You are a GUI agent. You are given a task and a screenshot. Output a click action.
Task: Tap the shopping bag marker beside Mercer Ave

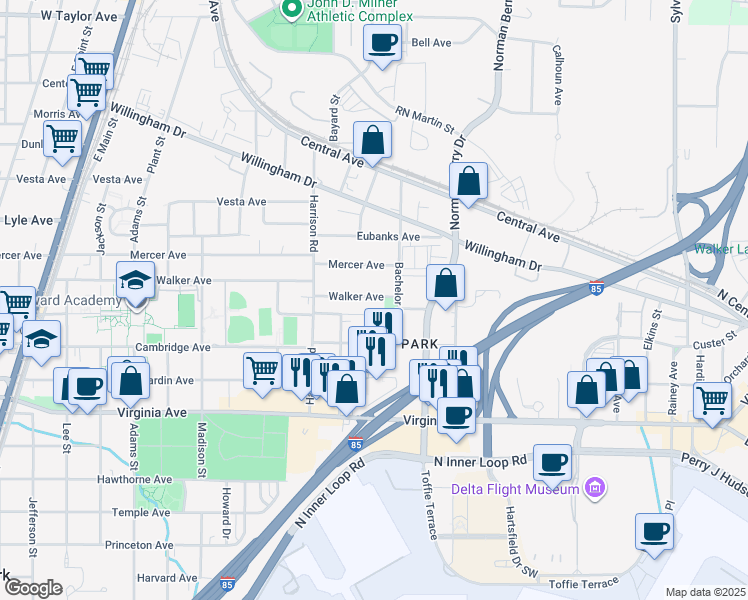(446, 284)
